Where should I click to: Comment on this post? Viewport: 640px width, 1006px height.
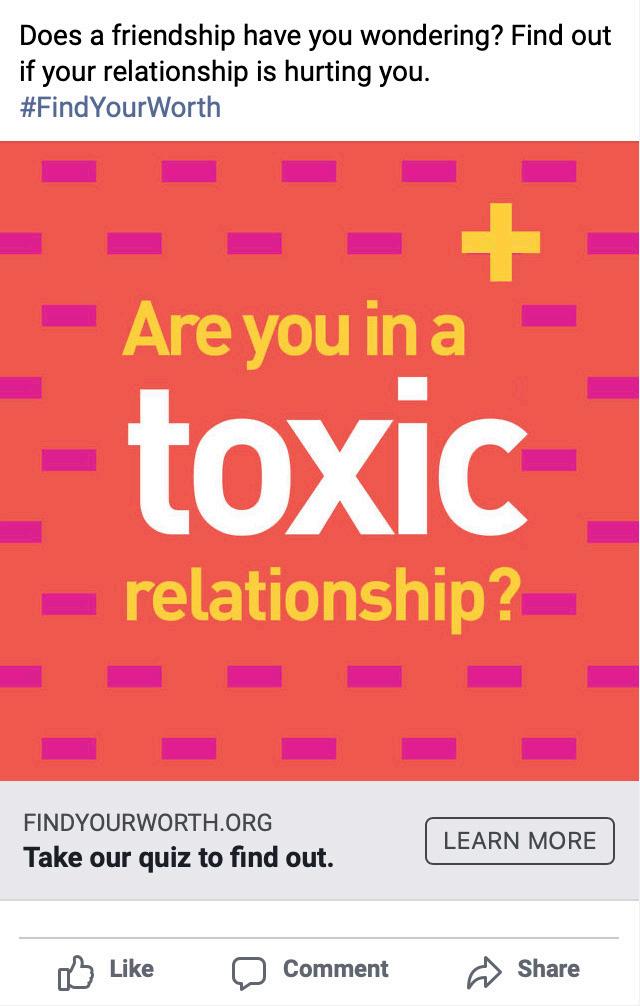(310, 969)
